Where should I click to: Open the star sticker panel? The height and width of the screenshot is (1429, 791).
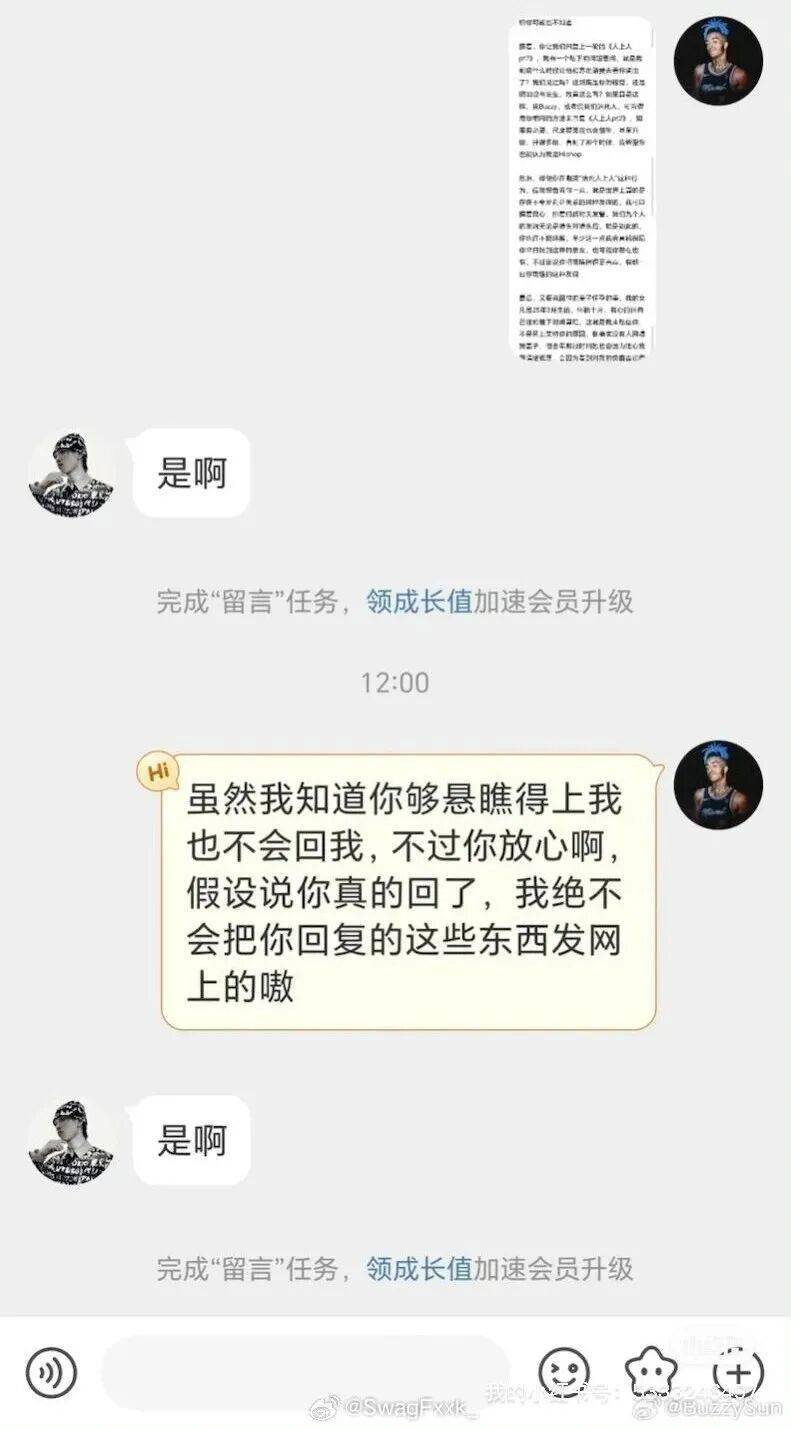pyautogui.click(x=651, y=1372)
